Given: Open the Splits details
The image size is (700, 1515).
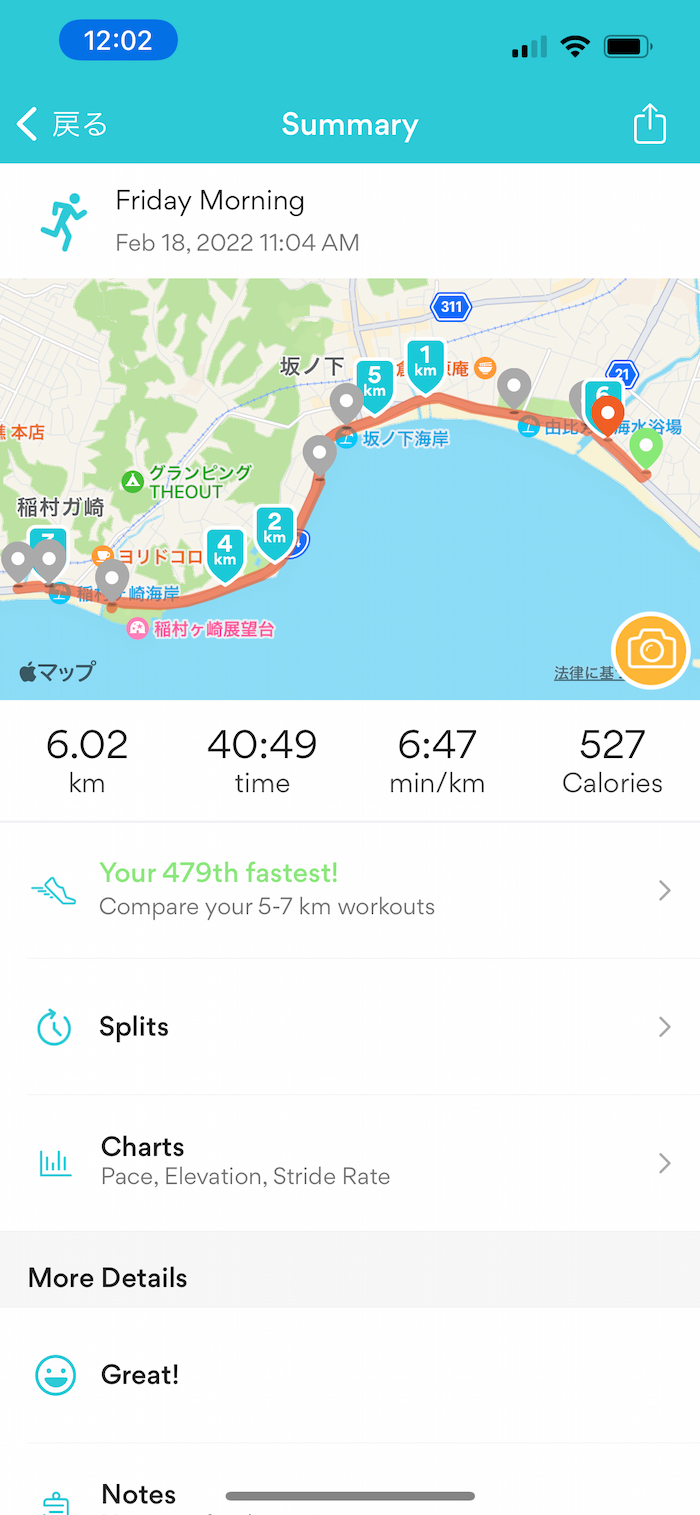Looking at the screenshot, I should pyautogui.click(x=350, y=1027).
